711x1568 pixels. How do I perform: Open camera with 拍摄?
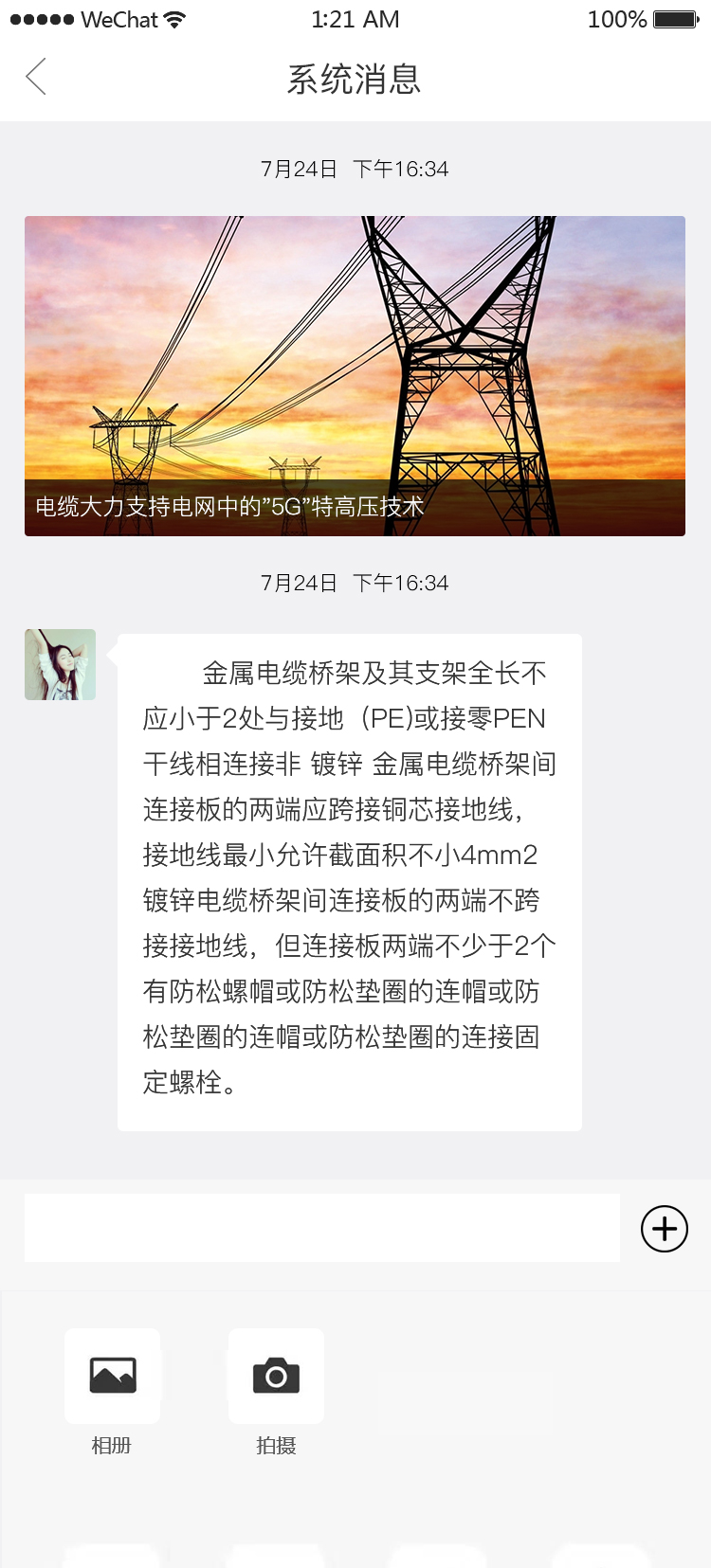click(x=276, y=1376)
